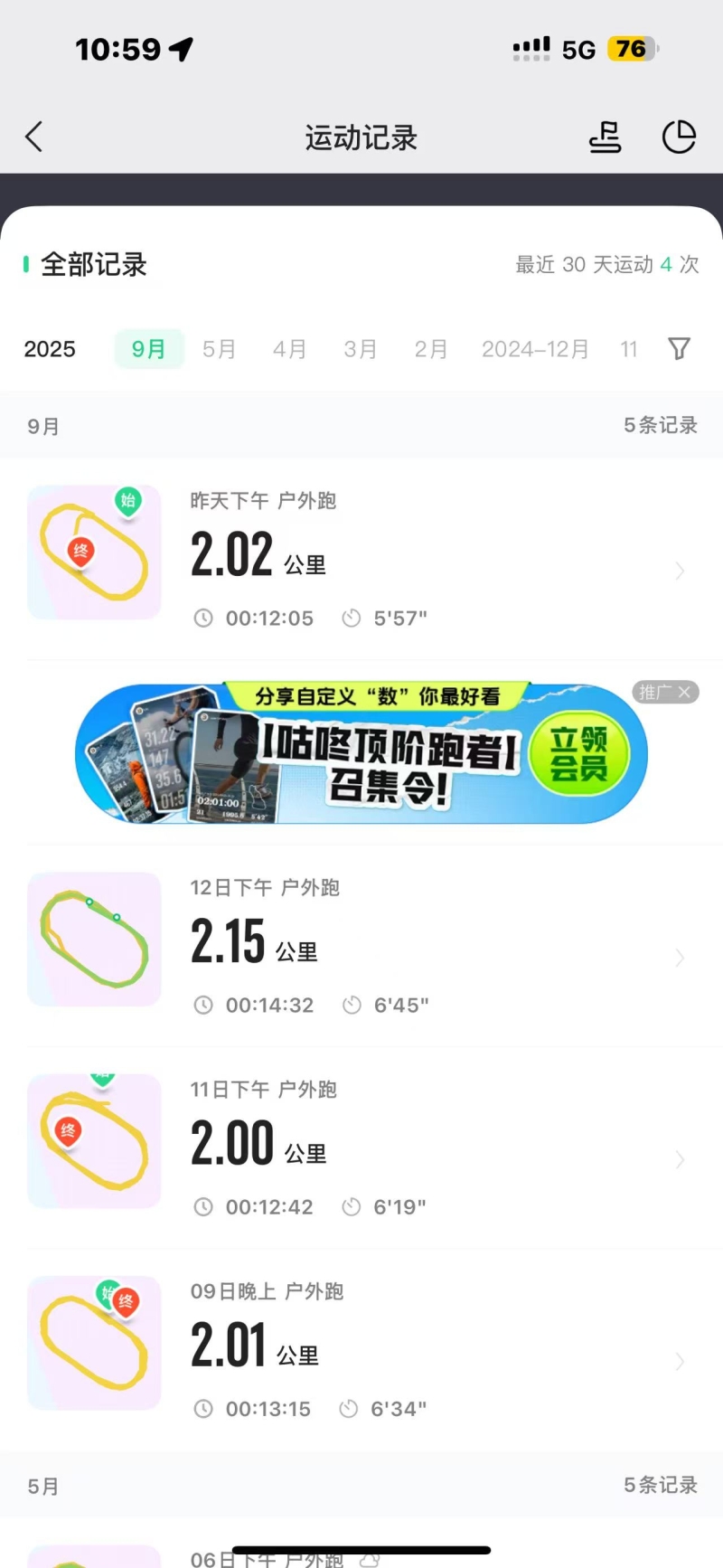Select the 2024-12月 tab

534,349
